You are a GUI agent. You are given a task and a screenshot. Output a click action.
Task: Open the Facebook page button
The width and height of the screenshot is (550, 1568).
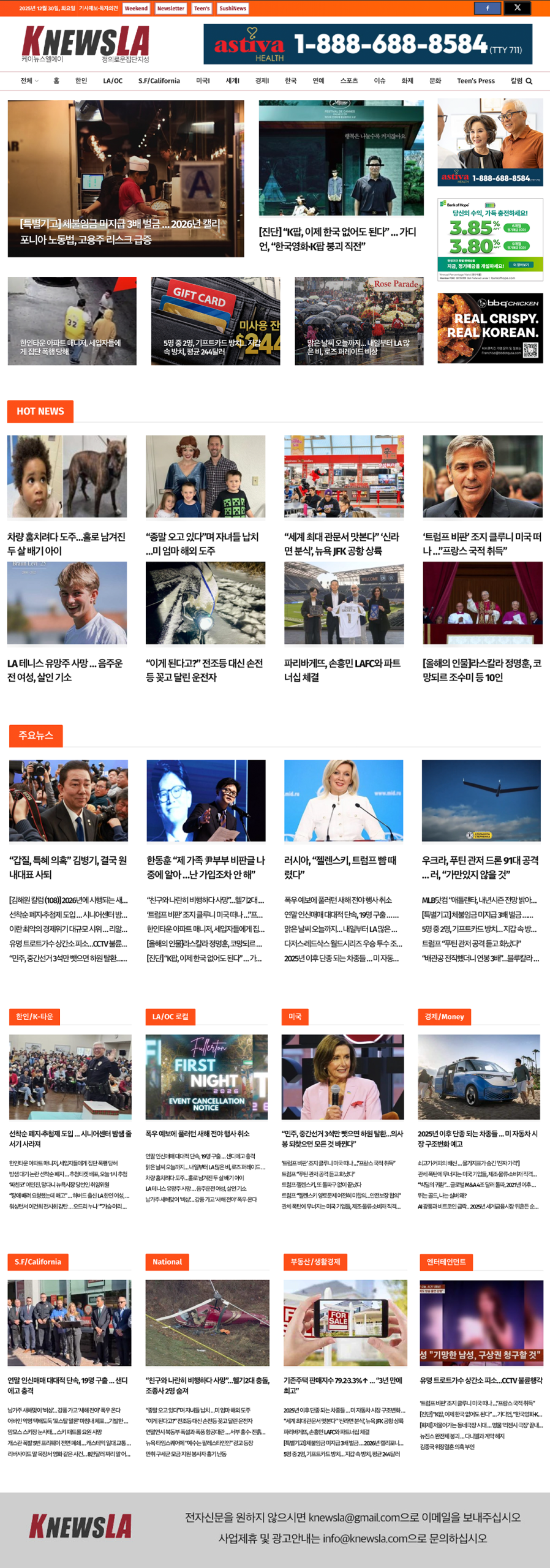click(487, 8)
